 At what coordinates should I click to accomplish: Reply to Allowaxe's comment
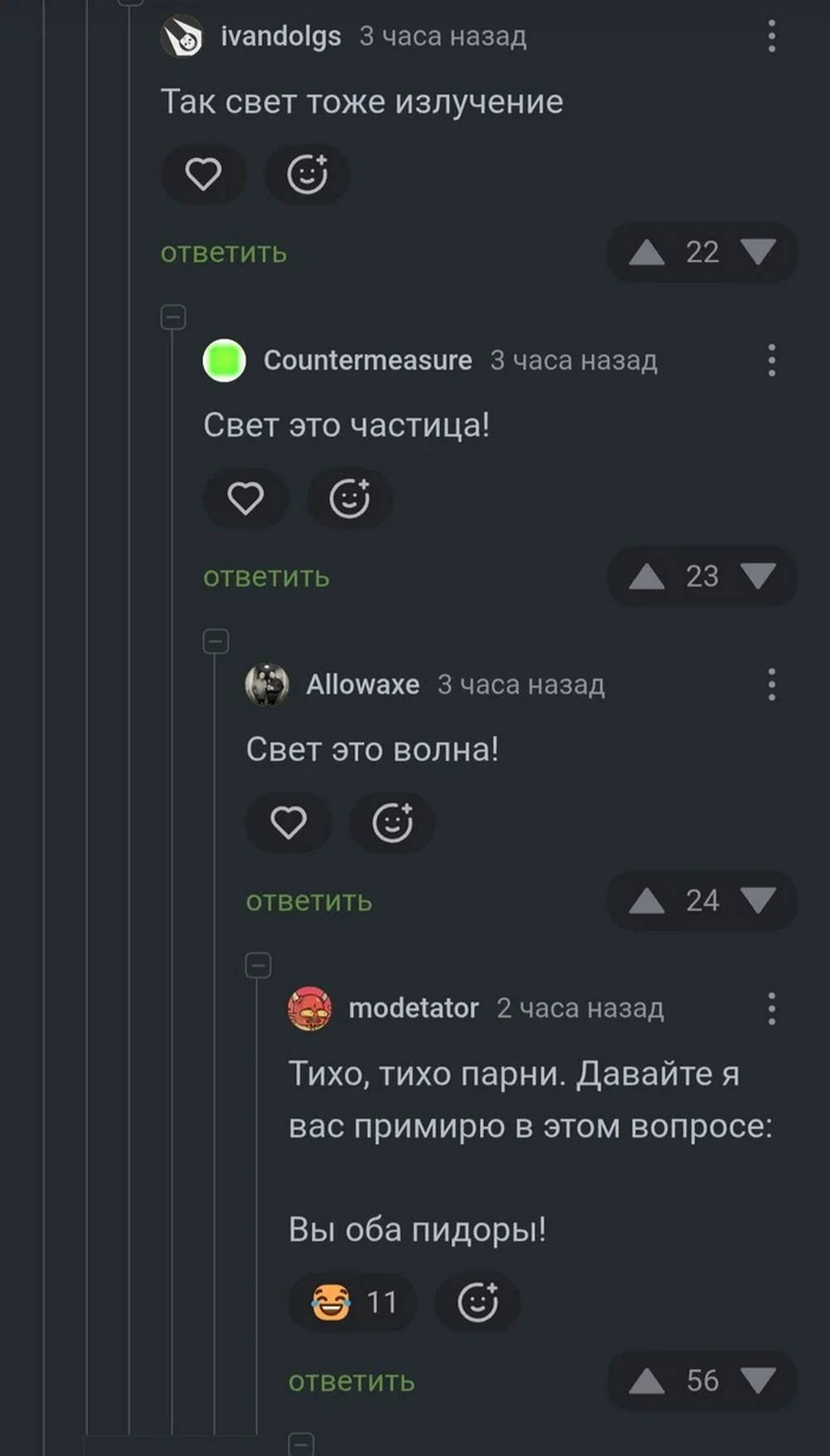point(308,900)
